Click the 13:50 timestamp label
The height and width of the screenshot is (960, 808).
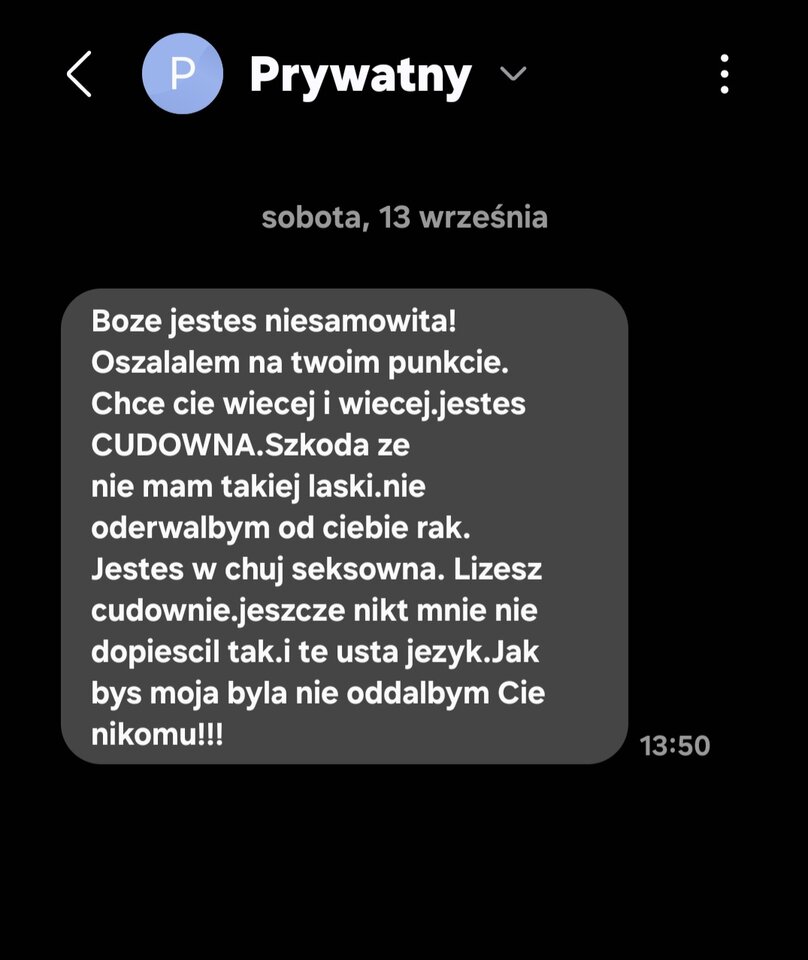click(676, 745)
